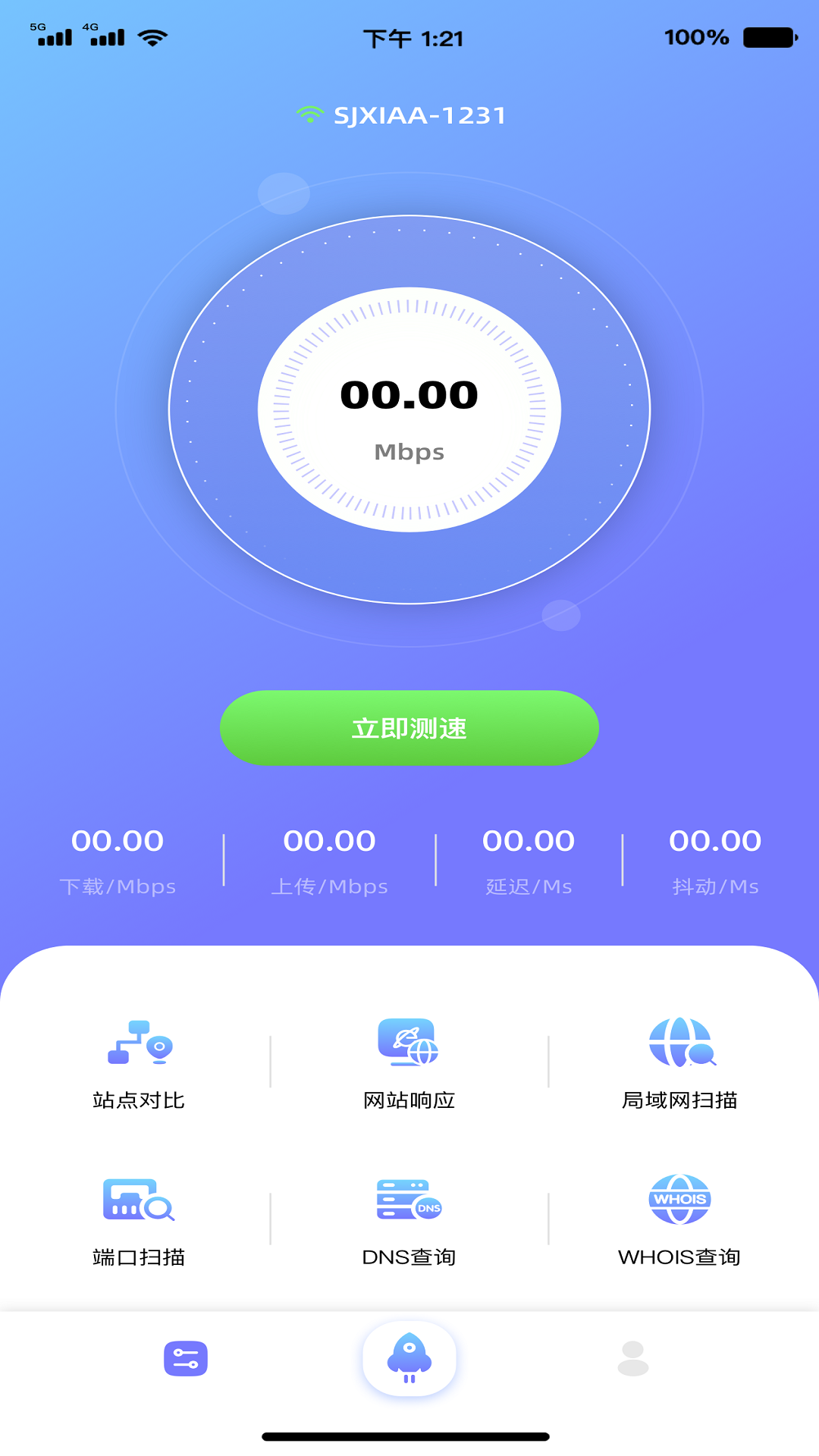The height and width of the screenshot is (1456, 819).
Task: Tap the time 下午 1:21 in status bar
Action: point(409,38)
